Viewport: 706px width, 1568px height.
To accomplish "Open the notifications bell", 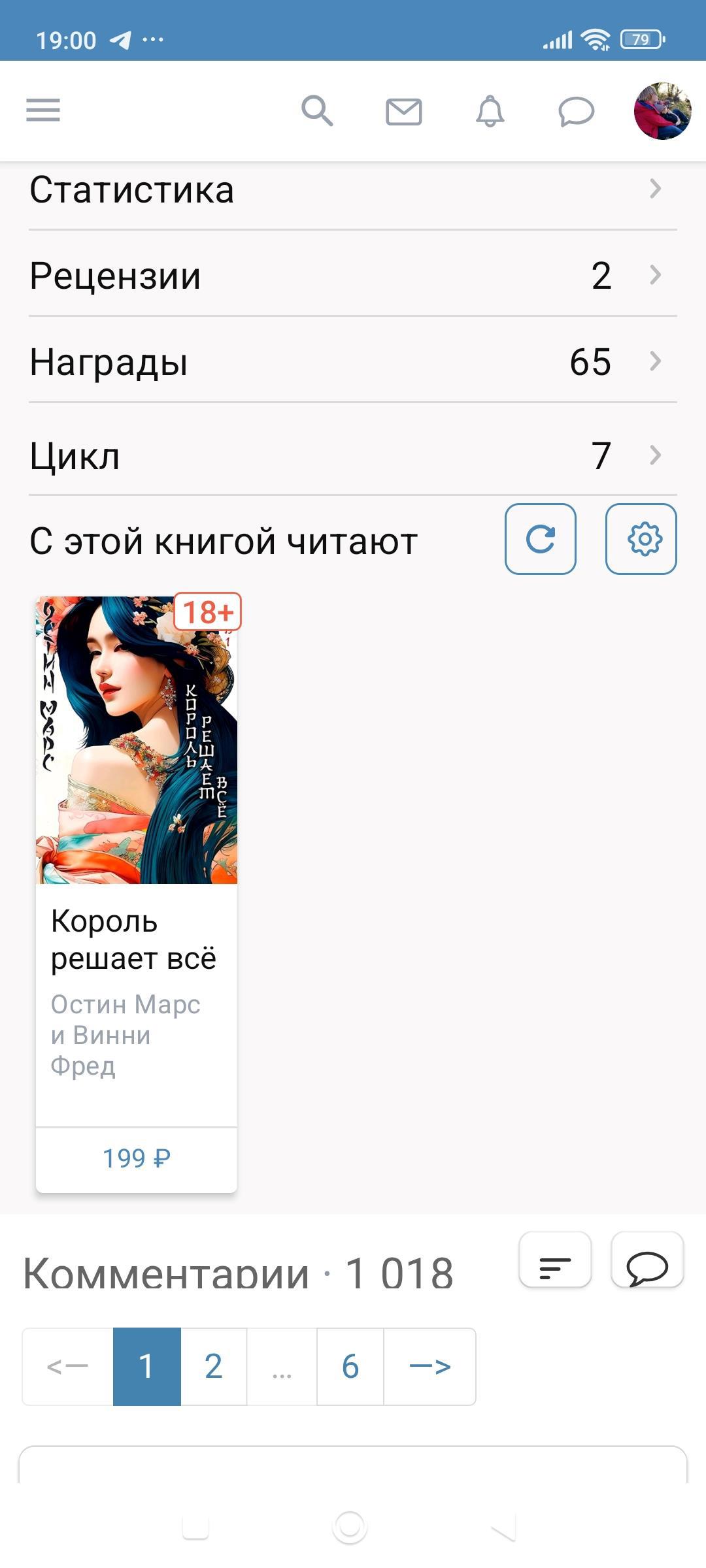I will point(490,111).
